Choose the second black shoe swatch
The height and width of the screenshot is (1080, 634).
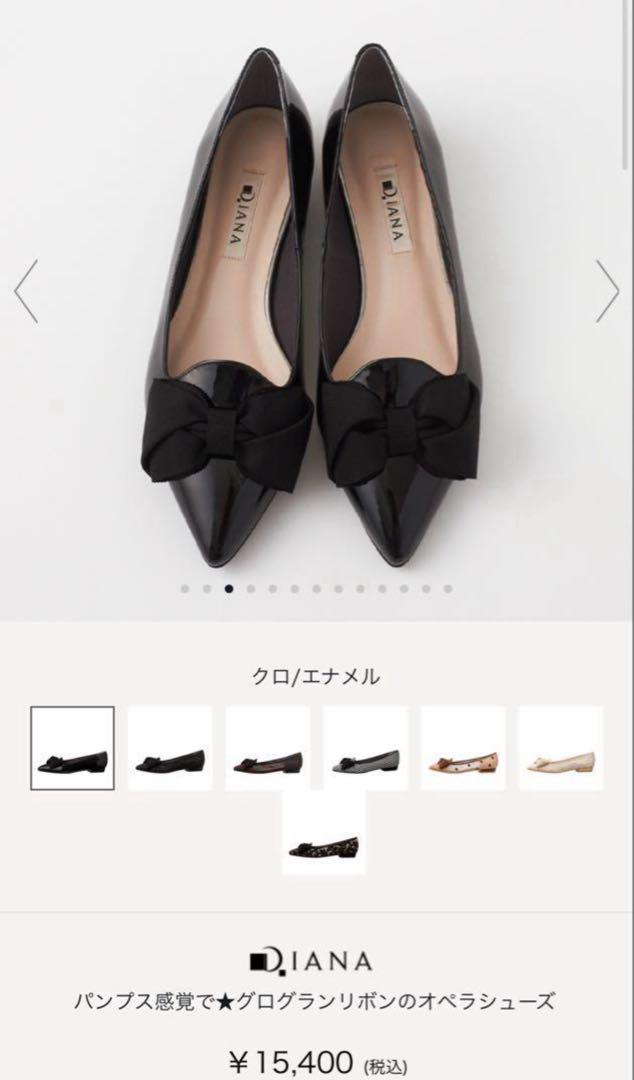tap(170, 748)
